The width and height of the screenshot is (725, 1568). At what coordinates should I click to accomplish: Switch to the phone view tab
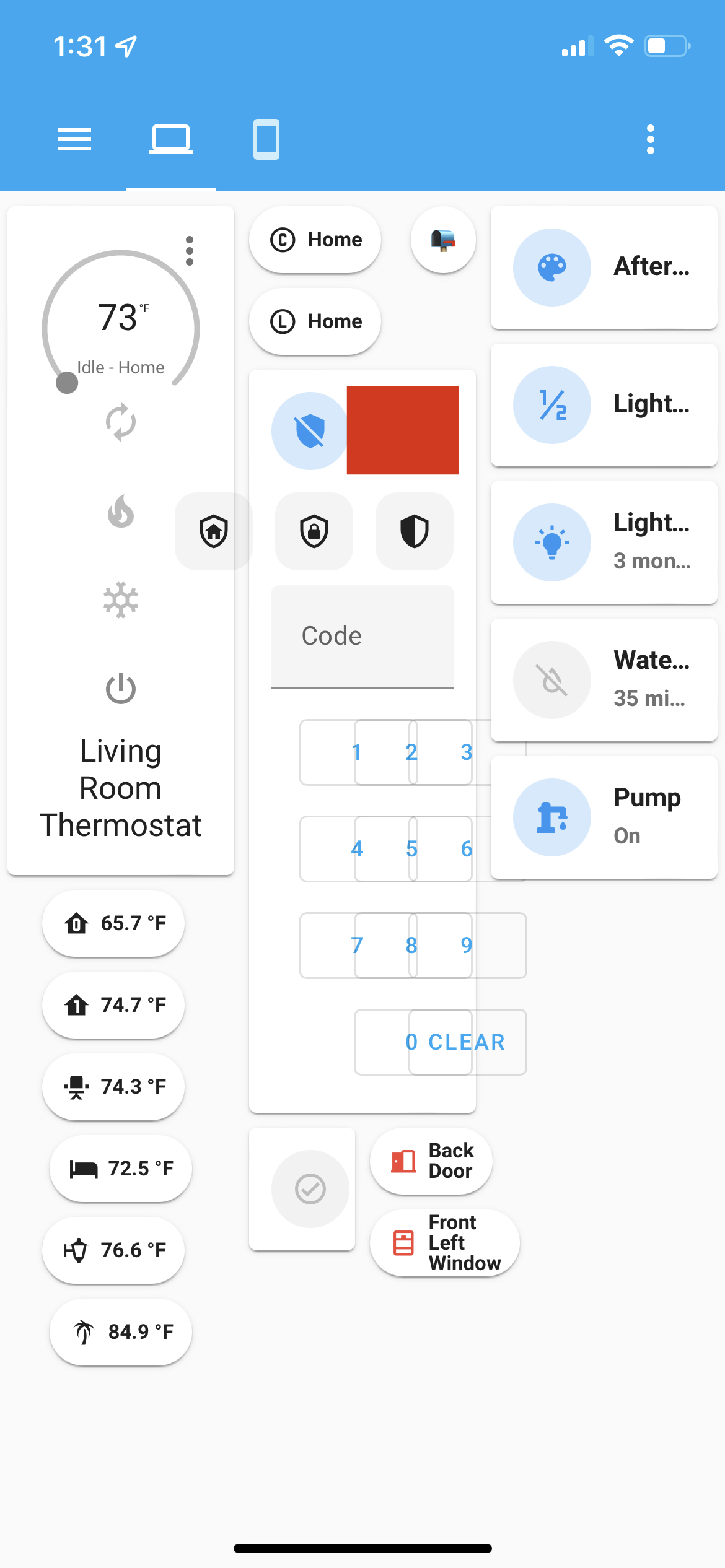266,139
